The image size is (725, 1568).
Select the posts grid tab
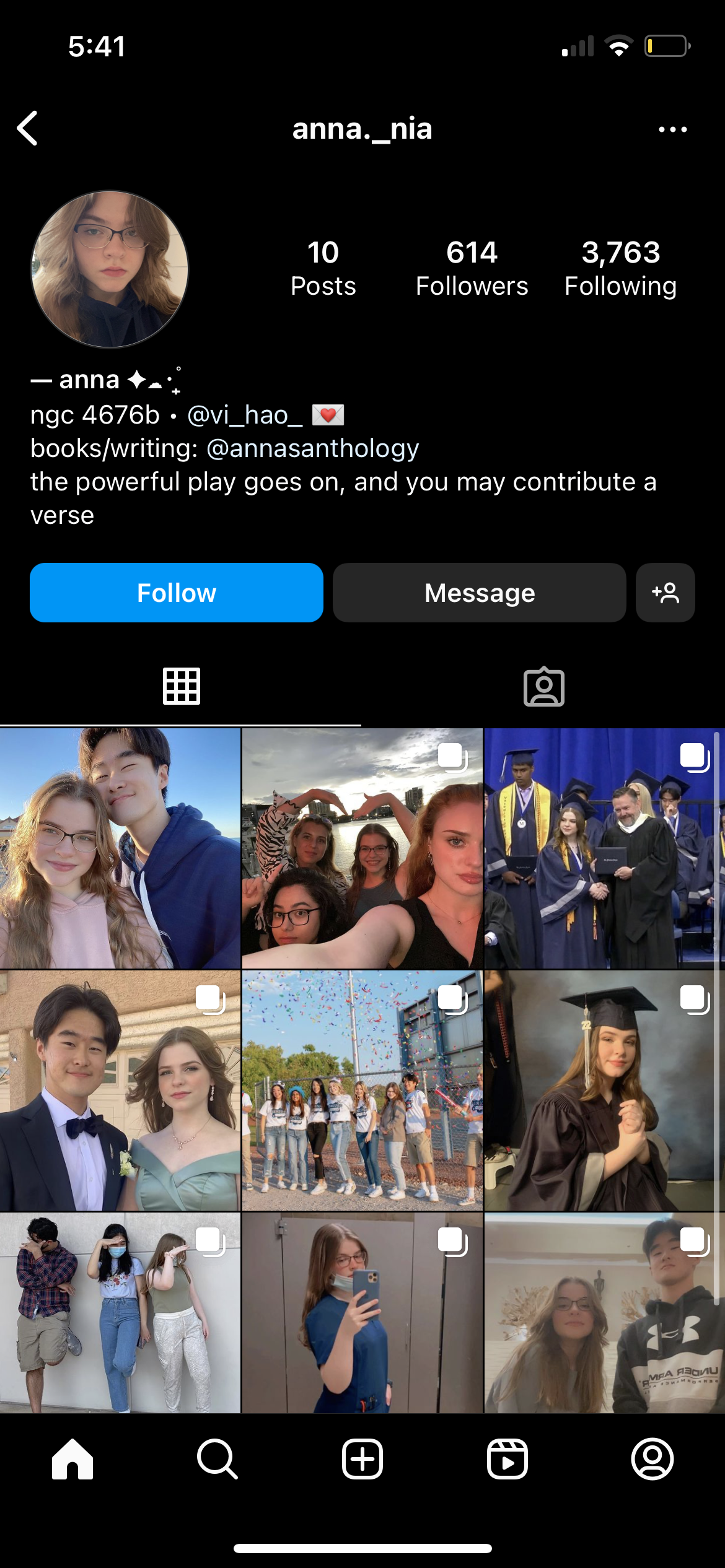(x=181, y=687)
